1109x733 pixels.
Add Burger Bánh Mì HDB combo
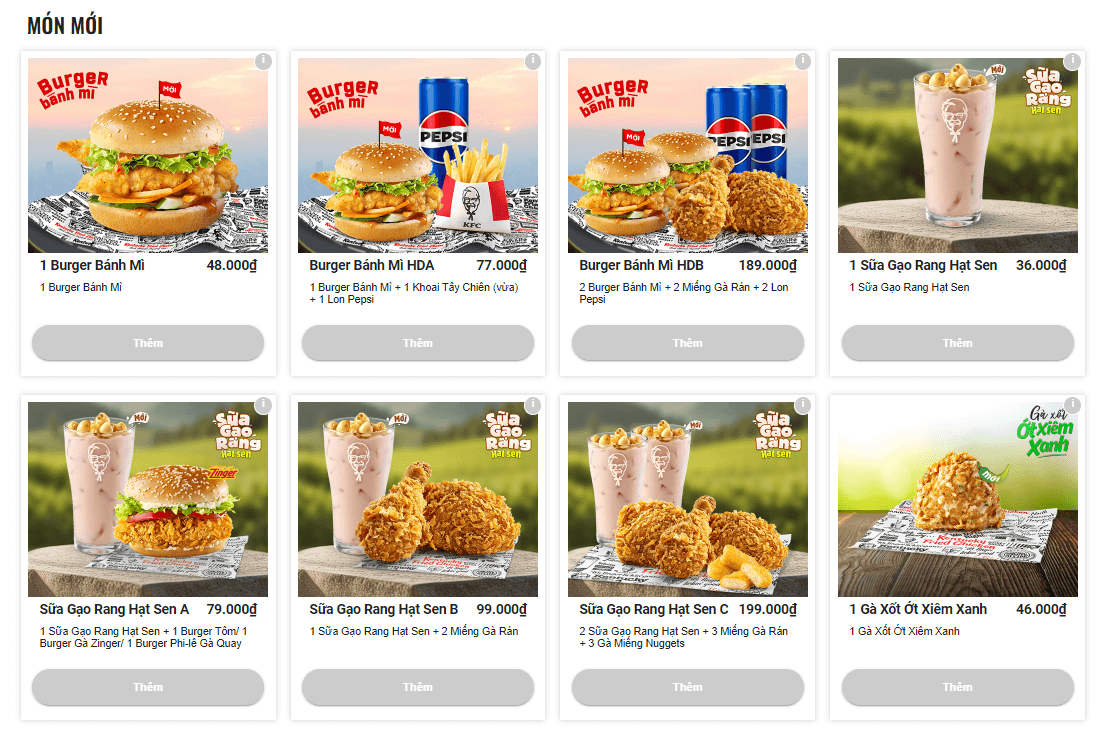coord(688,343)
